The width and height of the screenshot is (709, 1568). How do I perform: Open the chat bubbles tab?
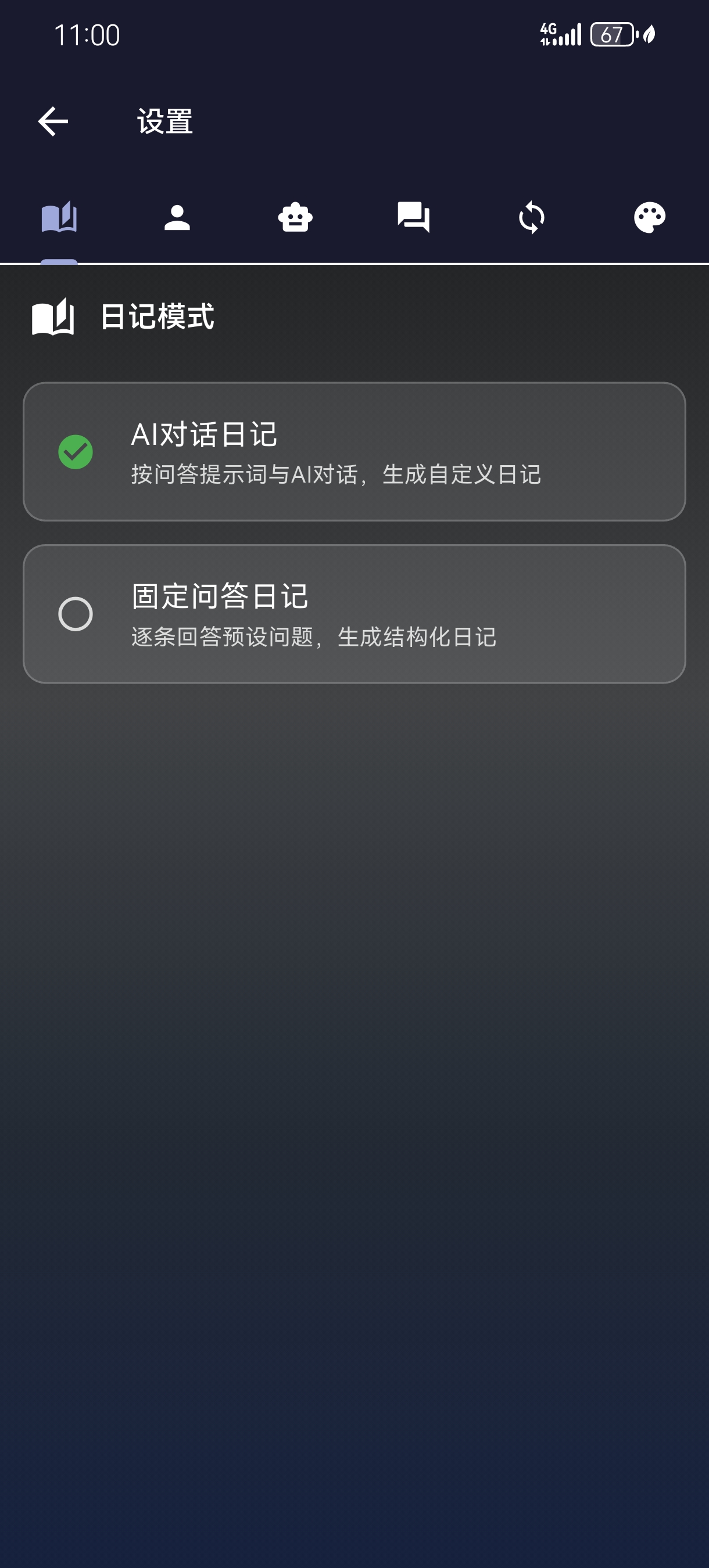pyautogui.click(x=414, y=217)
